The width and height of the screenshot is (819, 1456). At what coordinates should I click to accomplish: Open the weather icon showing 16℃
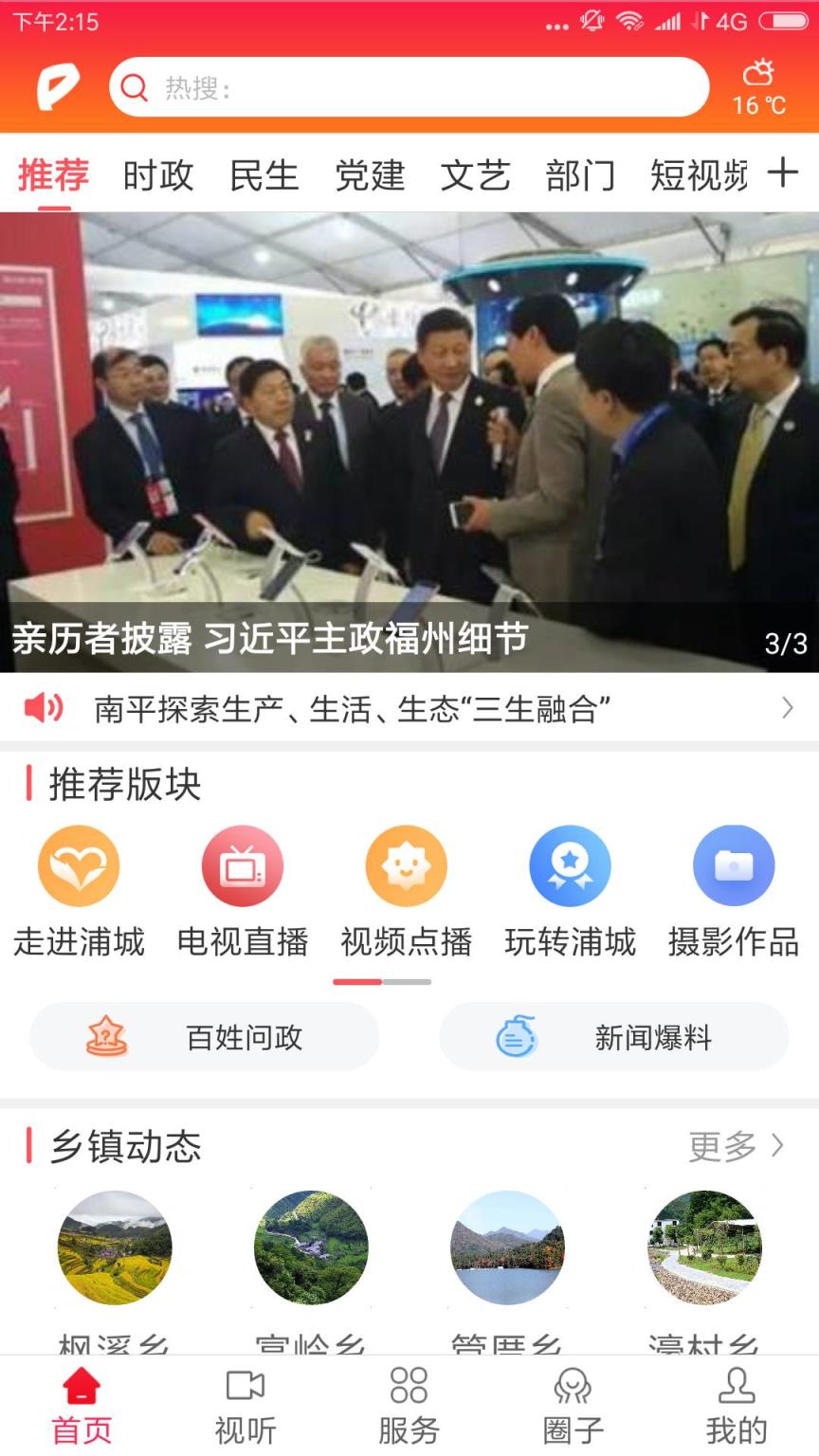click(x=759, y=87)
